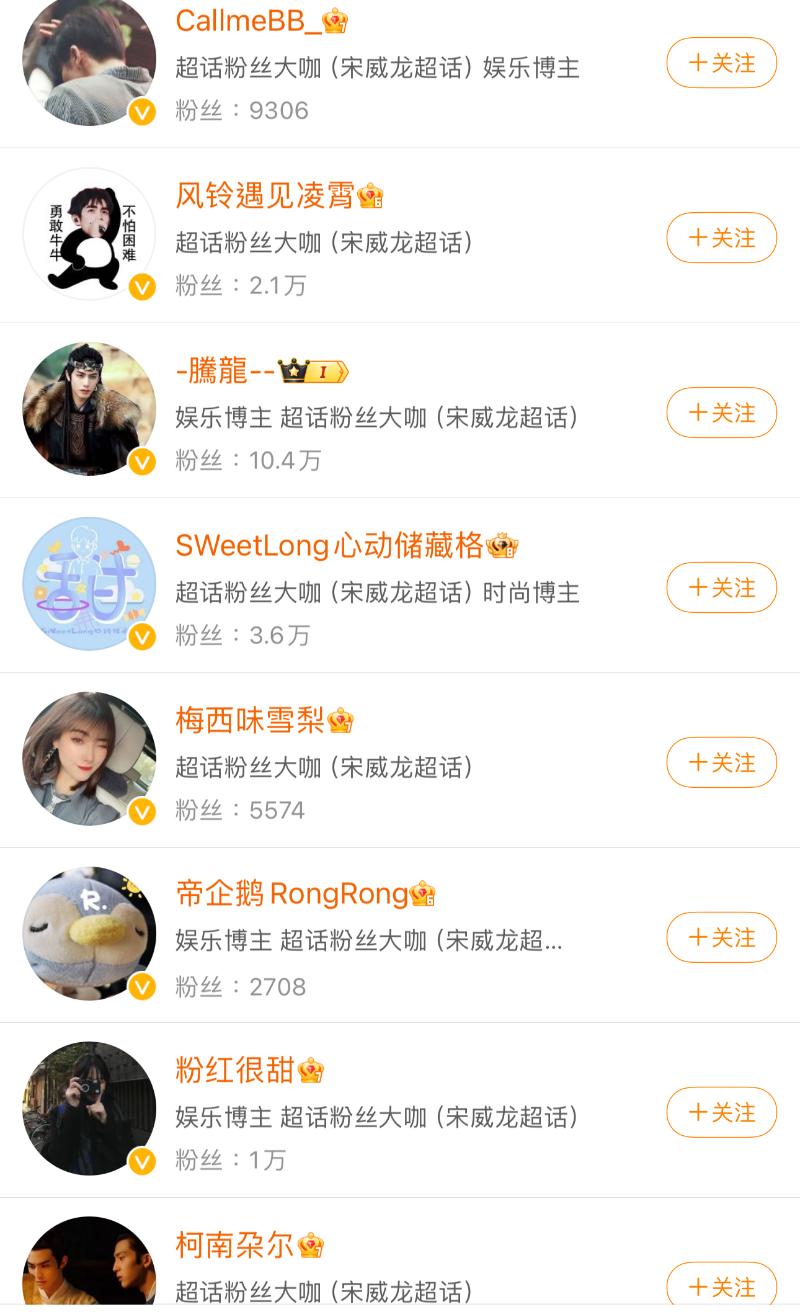This screenshot has width=800, height=1312.
Task: Tap the 关注 button for -腾龍--
Action: click(721, 413)
